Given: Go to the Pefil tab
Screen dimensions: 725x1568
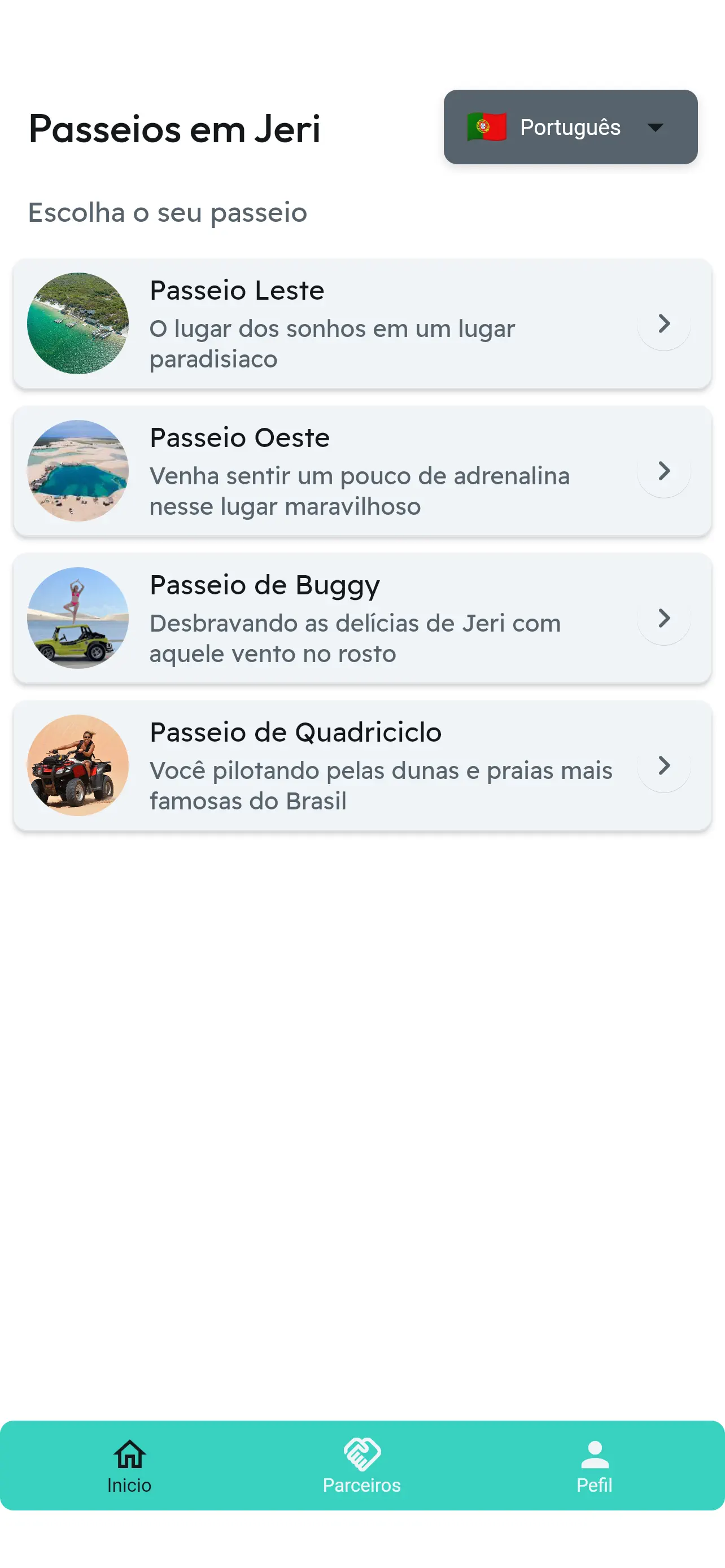Looking at the screenshot, I should point(594,1466).
